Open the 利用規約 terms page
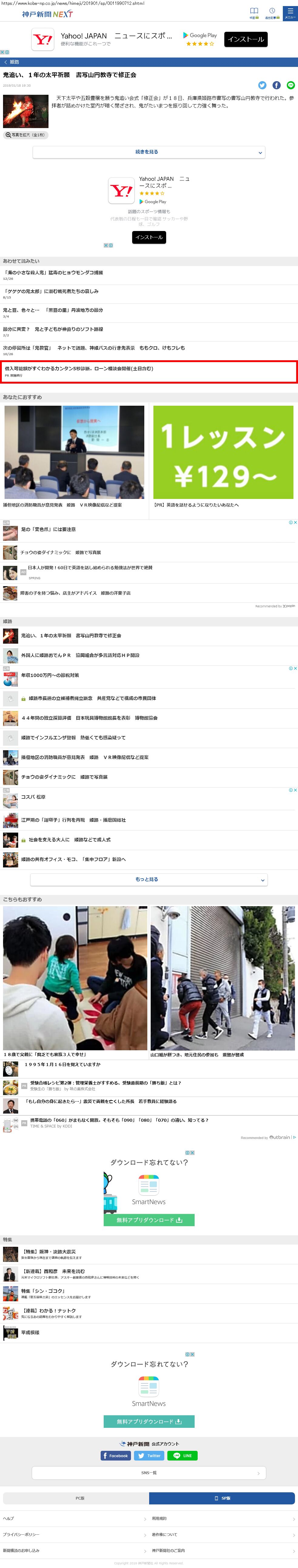Screen dimensions: 298x1568 159,1519
